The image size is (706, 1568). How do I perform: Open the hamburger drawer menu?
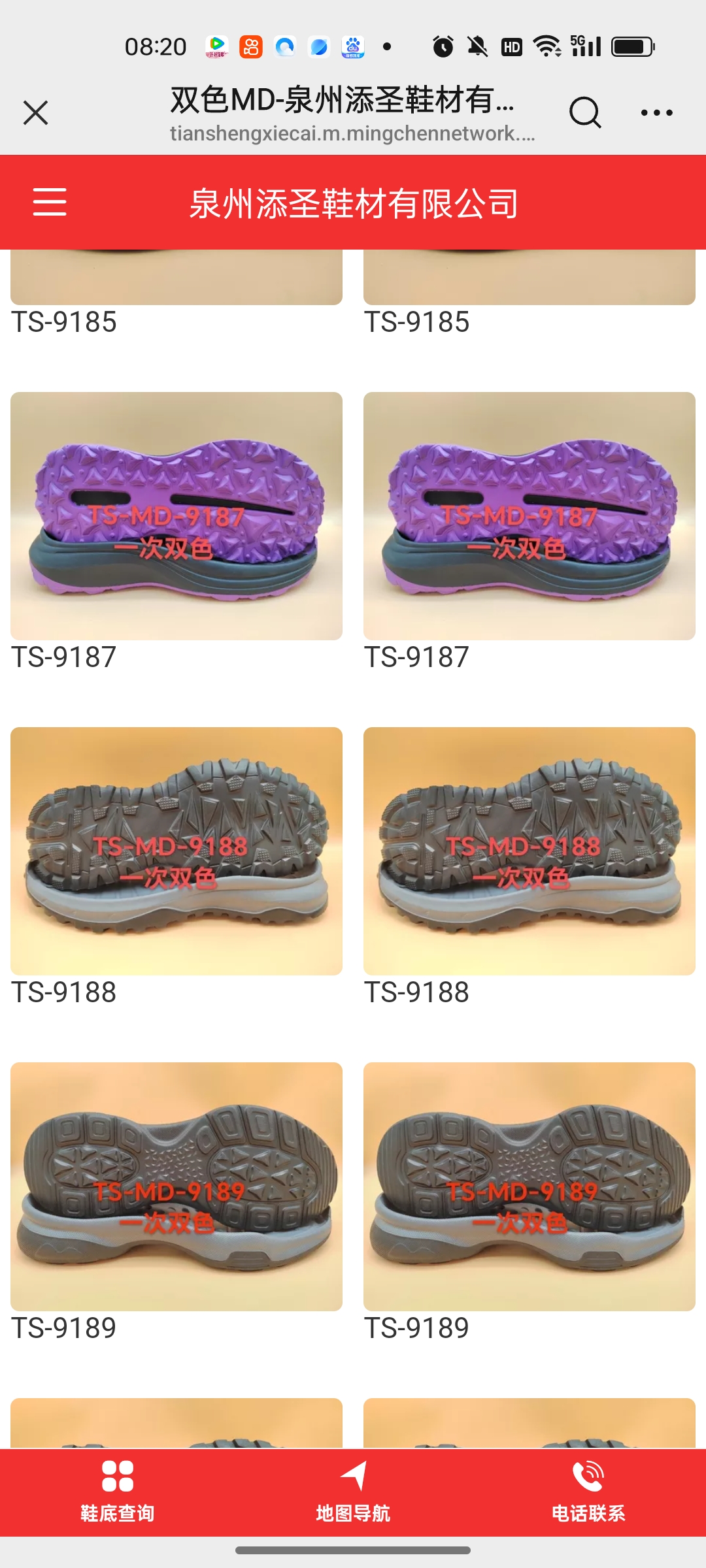(x=50, y=201)
